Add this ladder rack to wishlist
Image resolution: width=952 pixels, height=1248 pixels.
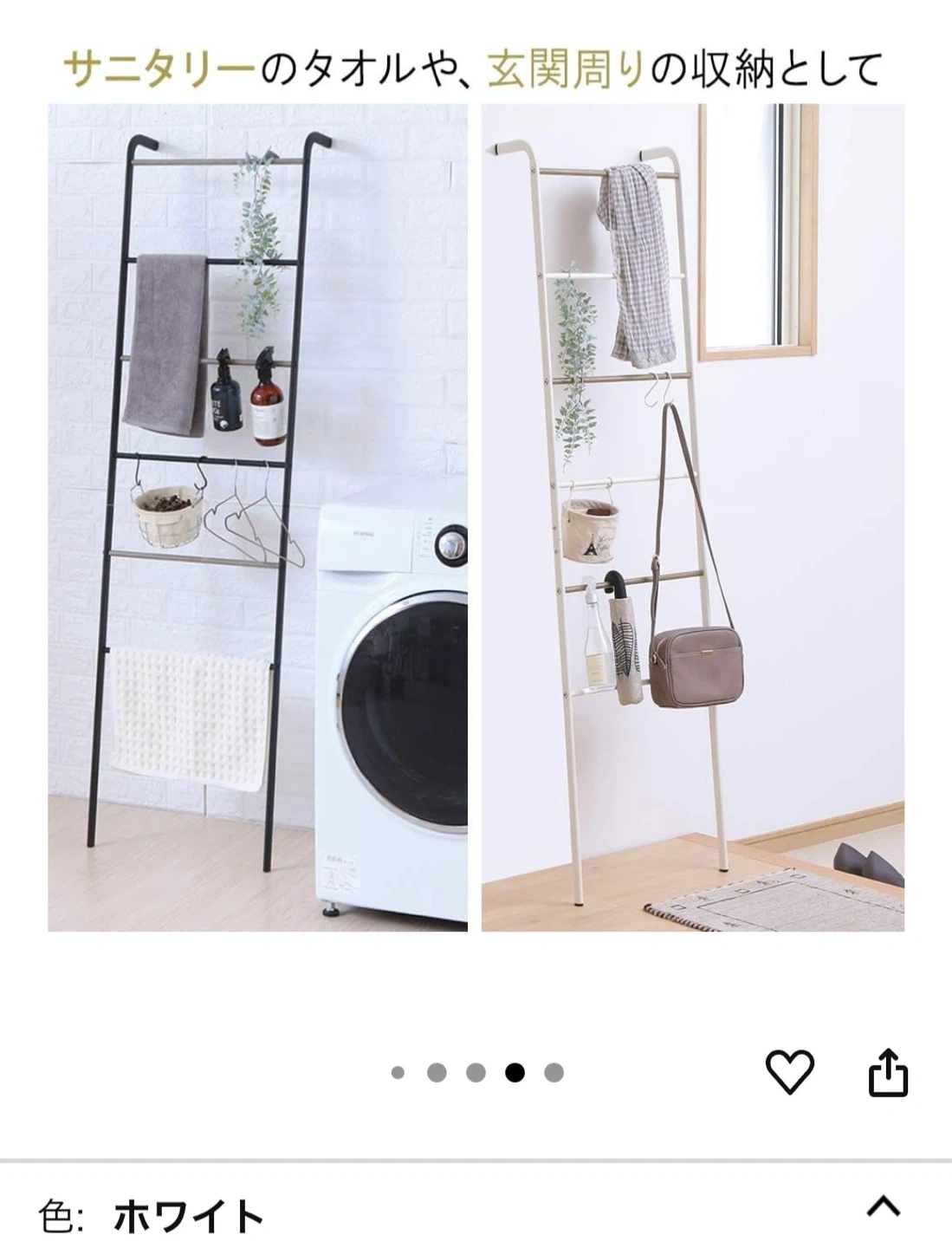(x=790, y=1072)
